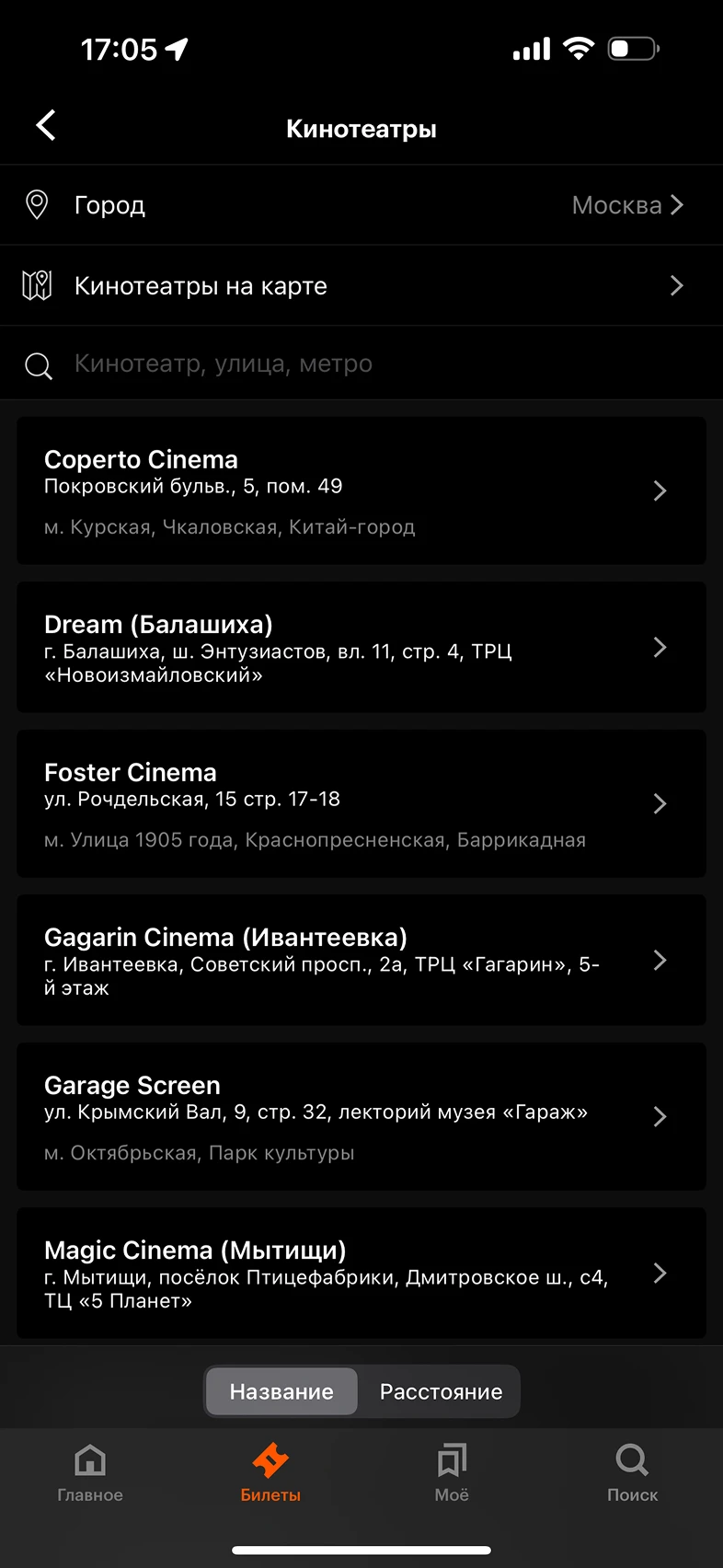Viewport: 723px width, 1568px height.
Task: View Garage Screen cinema
Action: 361,1116
